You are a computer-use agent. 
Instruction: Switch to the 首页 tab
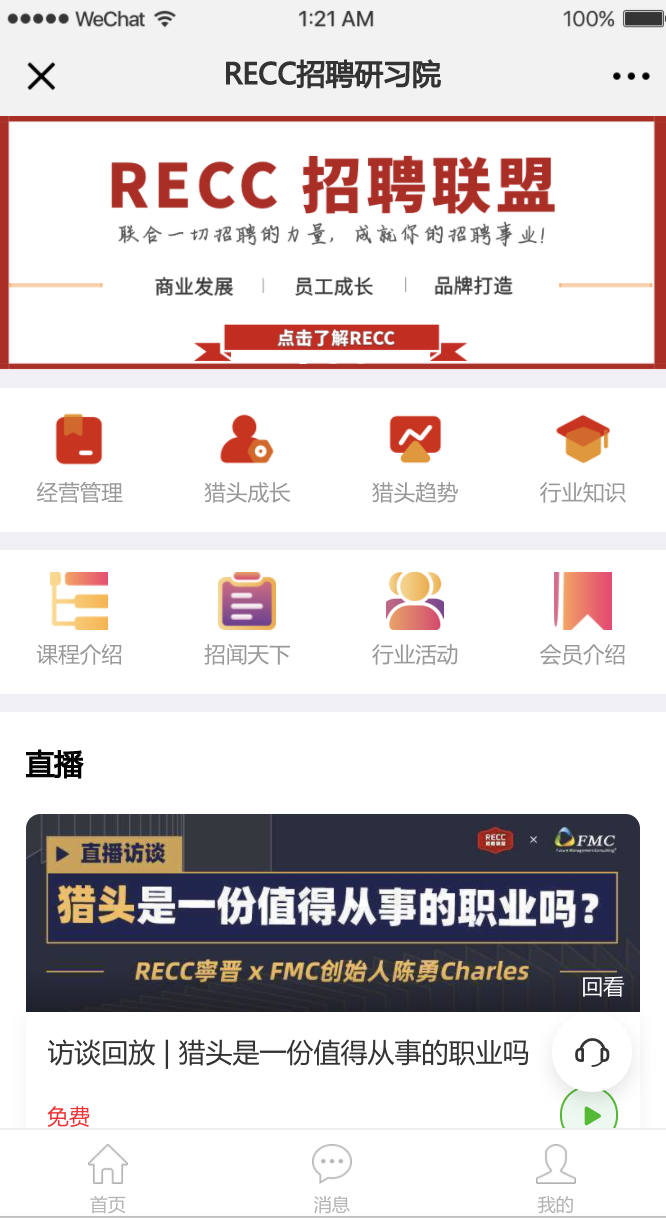pos(108,1178)
